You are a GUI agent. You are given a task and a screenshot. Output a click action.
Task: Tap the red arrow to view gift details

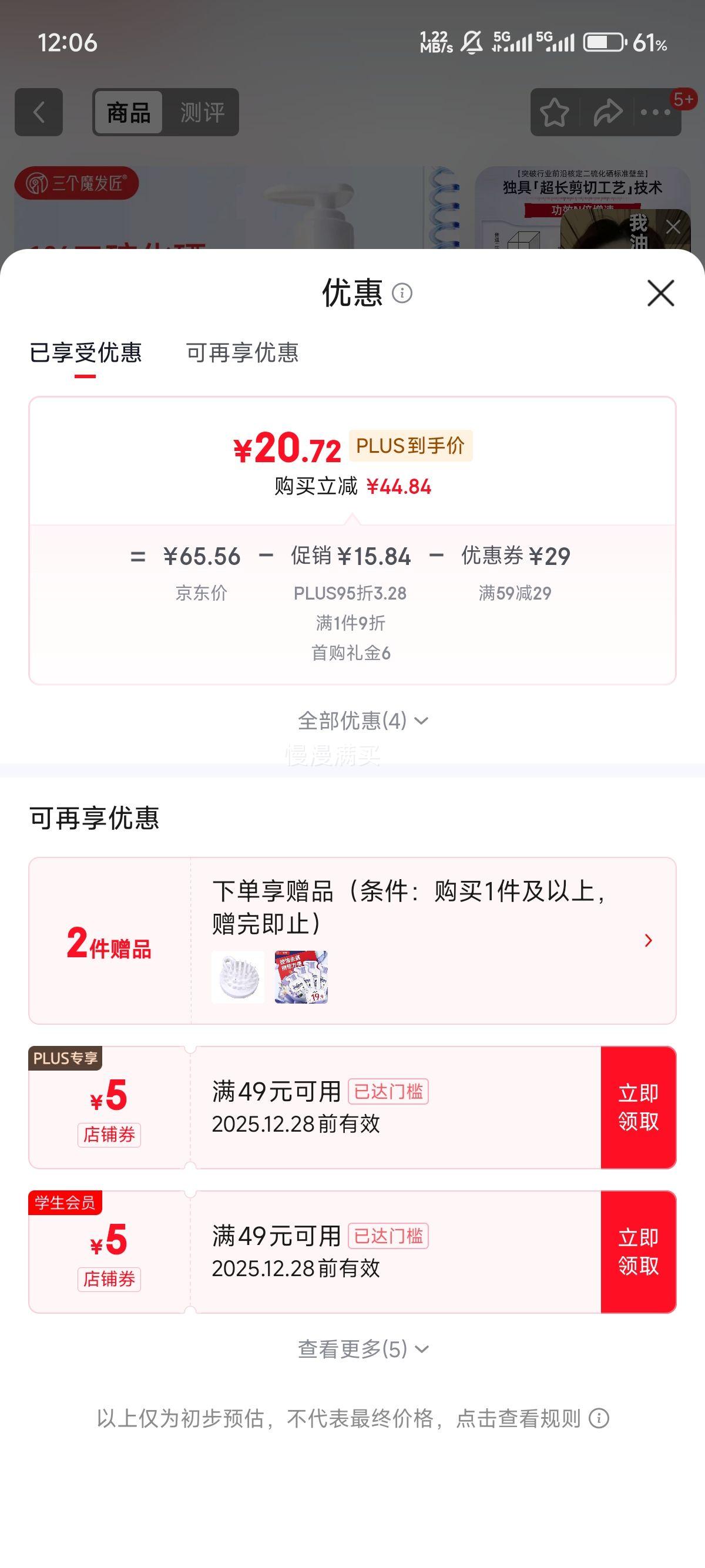(x=650, y=940)
